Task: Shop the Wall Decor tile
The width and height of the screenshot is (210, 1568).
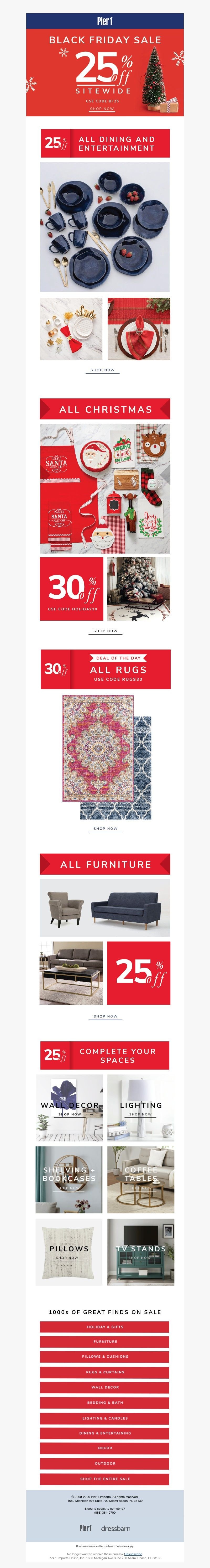Action: pyautogui.click(x=69, y=1108)
